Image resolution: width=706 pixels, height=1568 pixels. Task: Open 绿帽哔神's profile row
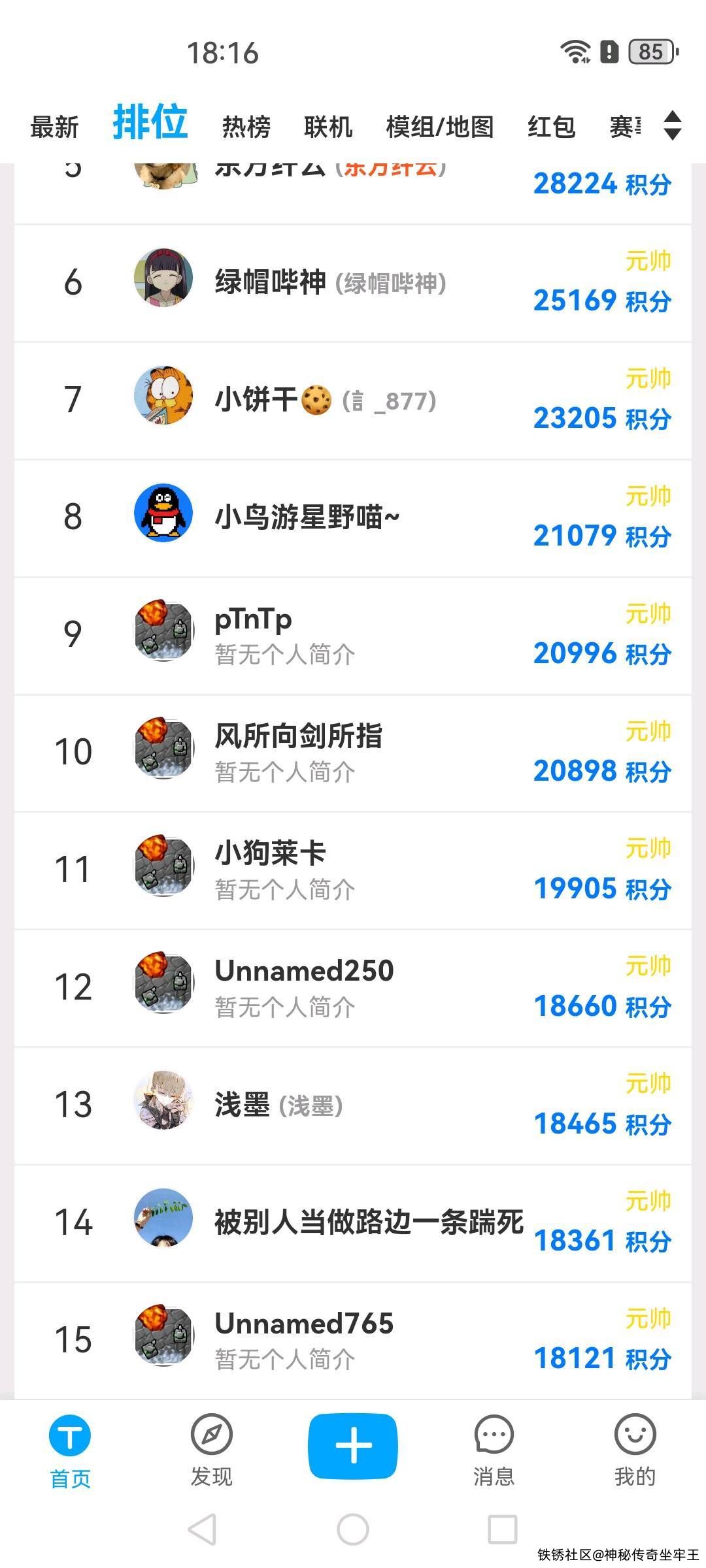[353, 283]
